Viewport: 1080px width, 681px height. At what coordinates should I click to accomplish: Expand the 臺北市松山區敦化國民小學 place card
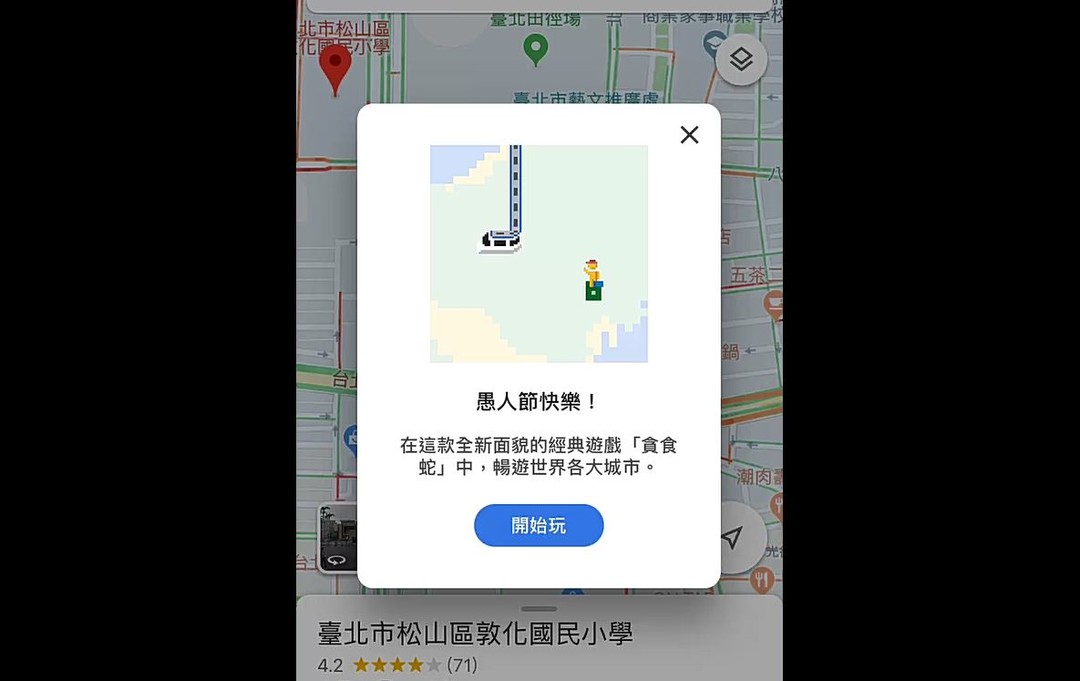(x=539, y=638)
